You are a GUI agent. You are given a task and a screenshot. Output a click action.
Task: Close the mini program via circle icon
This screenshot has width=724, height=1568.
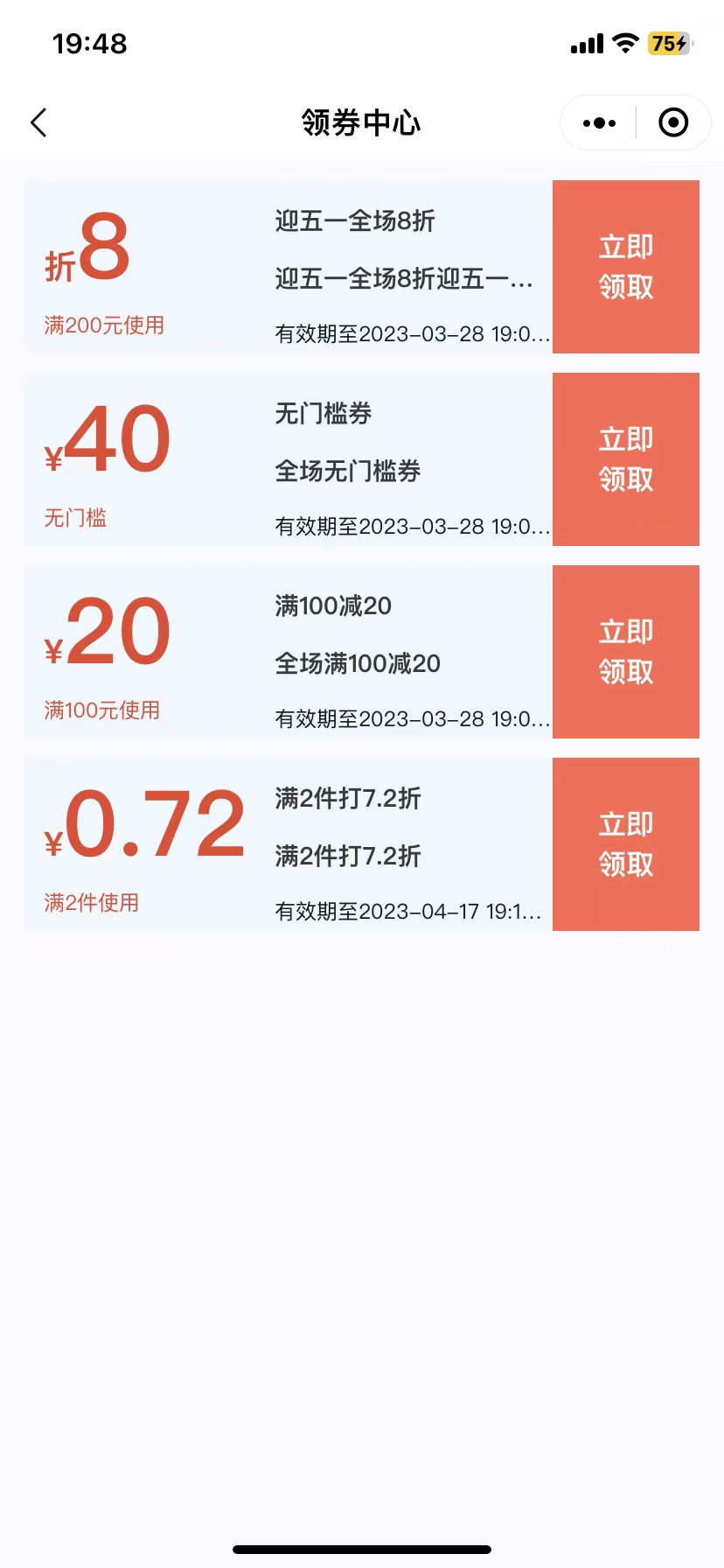point(672,123)
